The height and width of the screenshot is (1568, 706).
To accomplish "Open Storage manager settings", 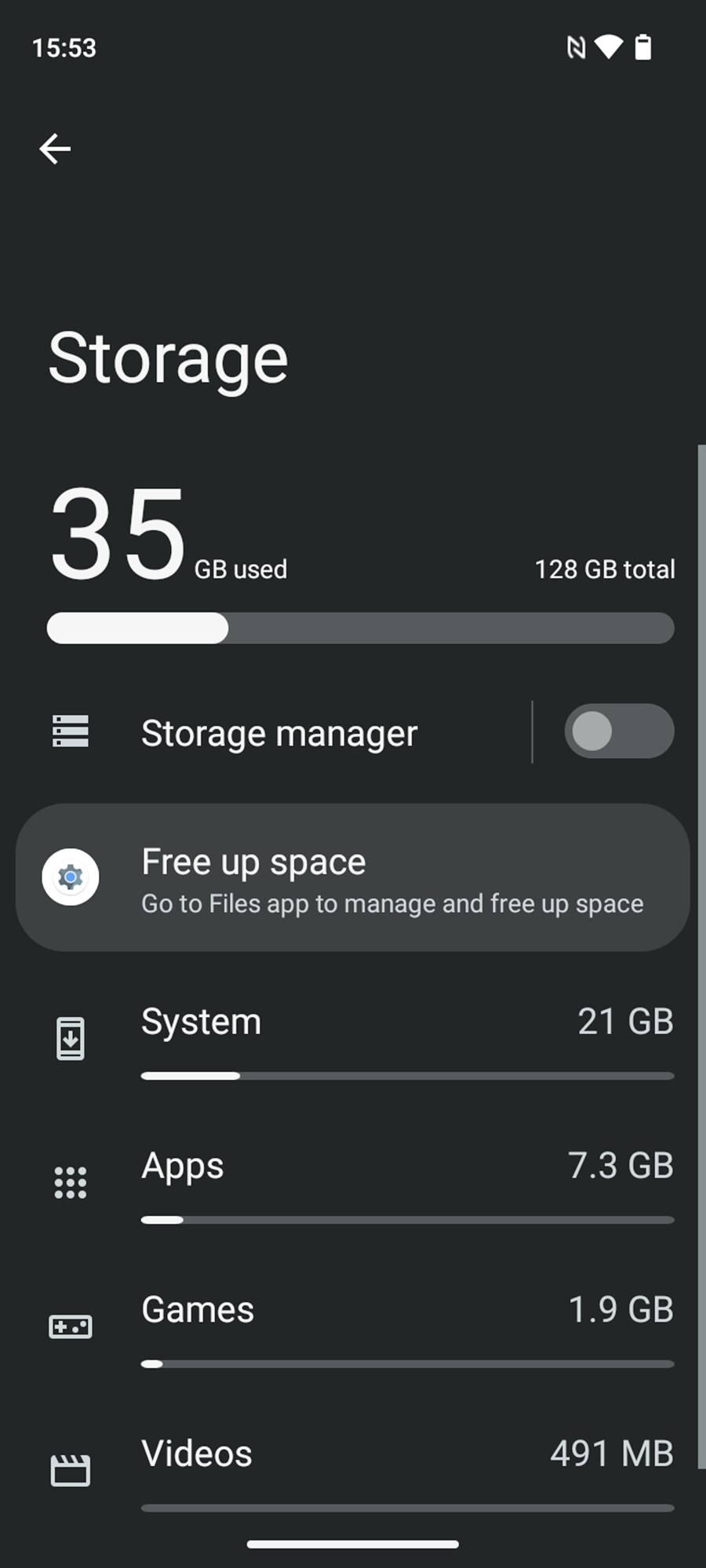I will click(x=267, y=732).
